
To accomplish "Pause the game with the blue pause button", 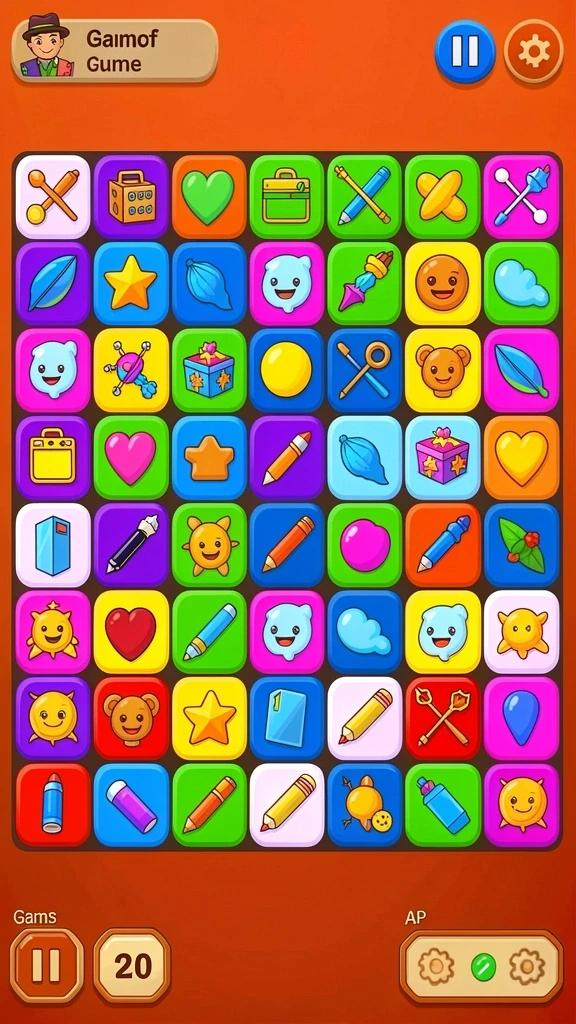I will 465,51.
